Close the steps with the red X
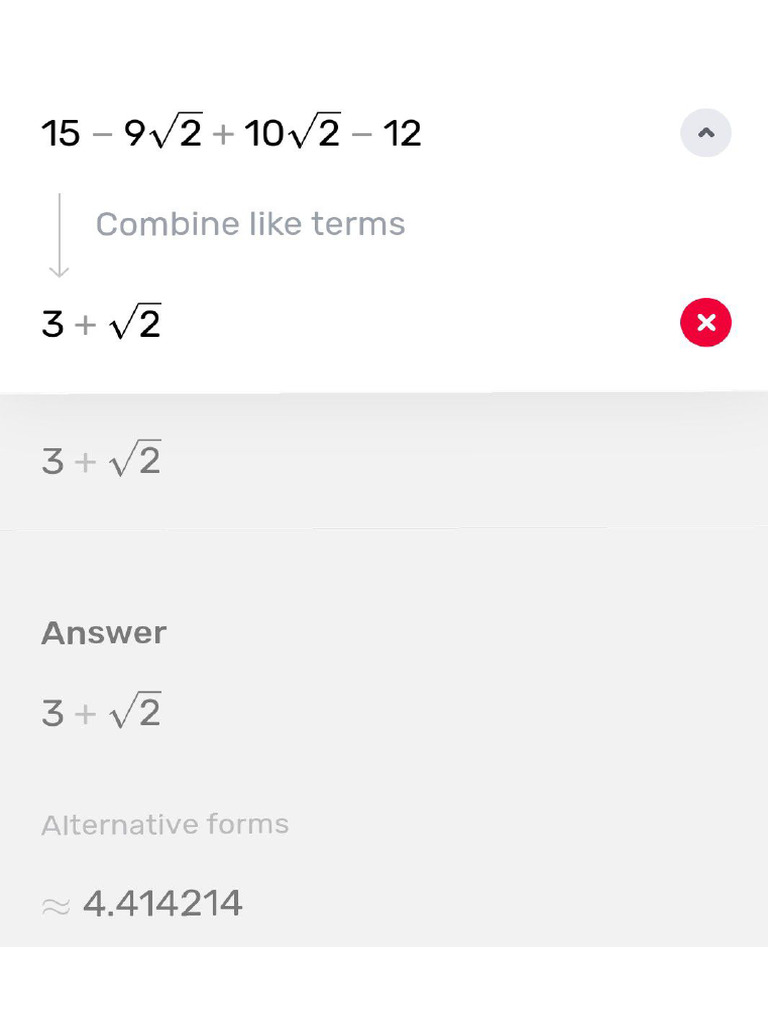 (706, 322)
